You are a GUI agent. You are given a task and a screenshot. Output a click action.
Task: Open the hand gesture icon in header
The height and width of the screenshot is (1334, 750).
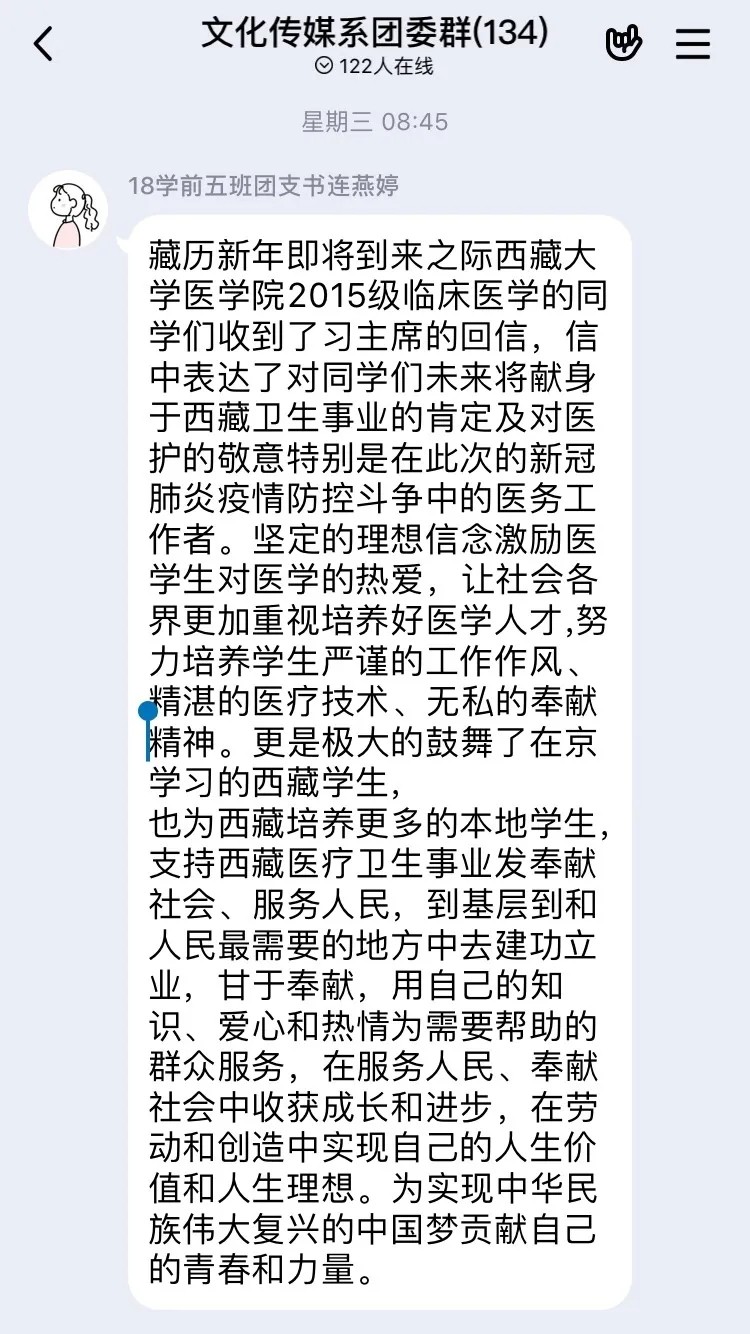pyautogui.click(x=623, y=44)
